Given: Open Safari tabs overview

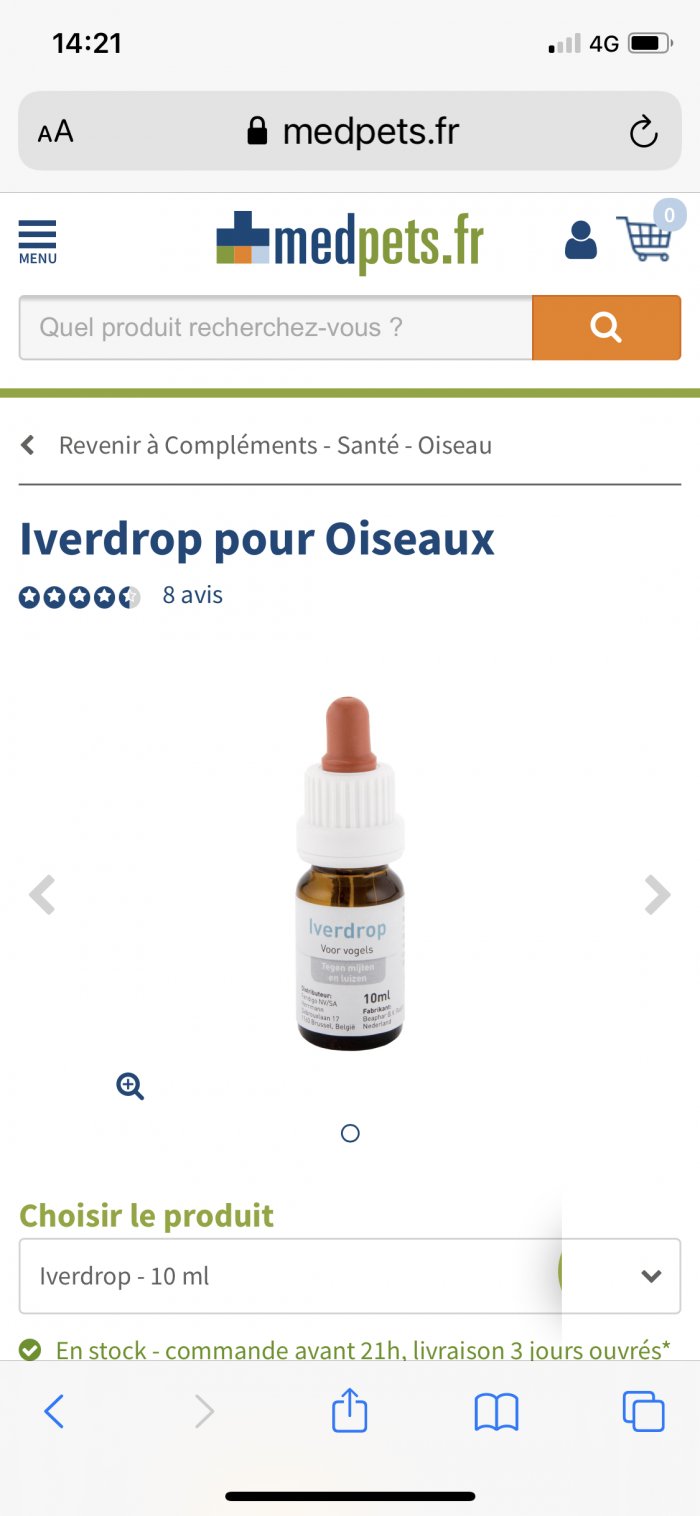Looking at the screenshot, I should [x=643, y=1411].
